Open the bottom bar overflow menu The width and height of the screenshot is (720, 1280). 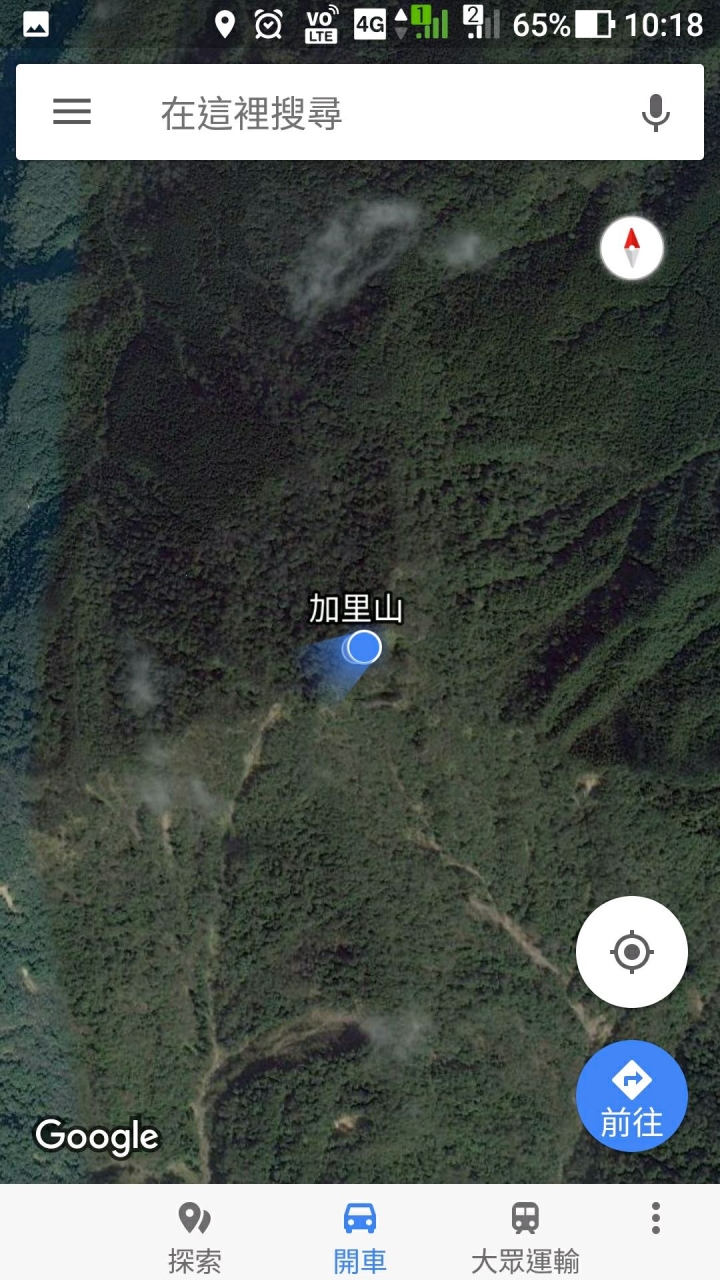click(656, 1218)
